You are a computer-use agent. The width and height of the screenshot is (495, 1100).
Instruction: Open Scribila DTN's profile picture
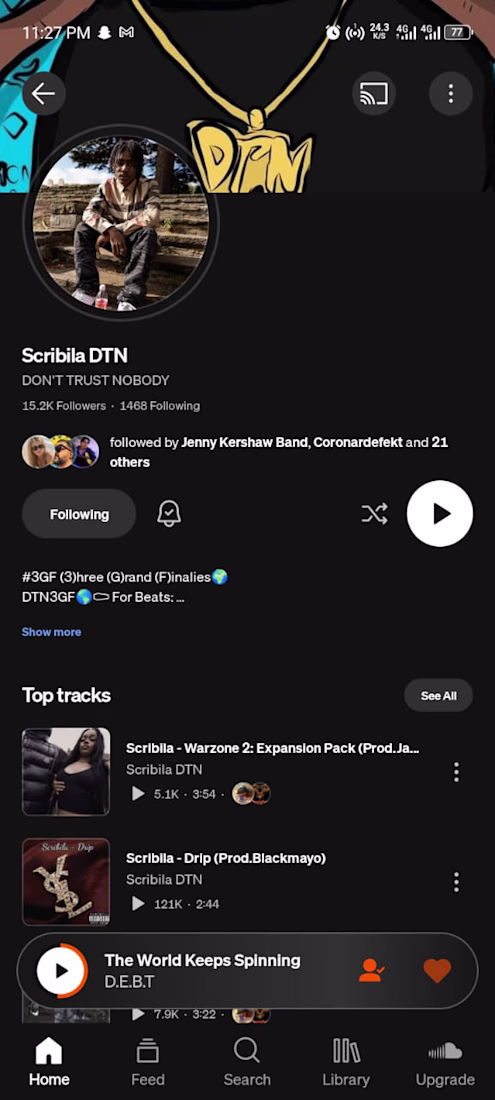[121, 223]
